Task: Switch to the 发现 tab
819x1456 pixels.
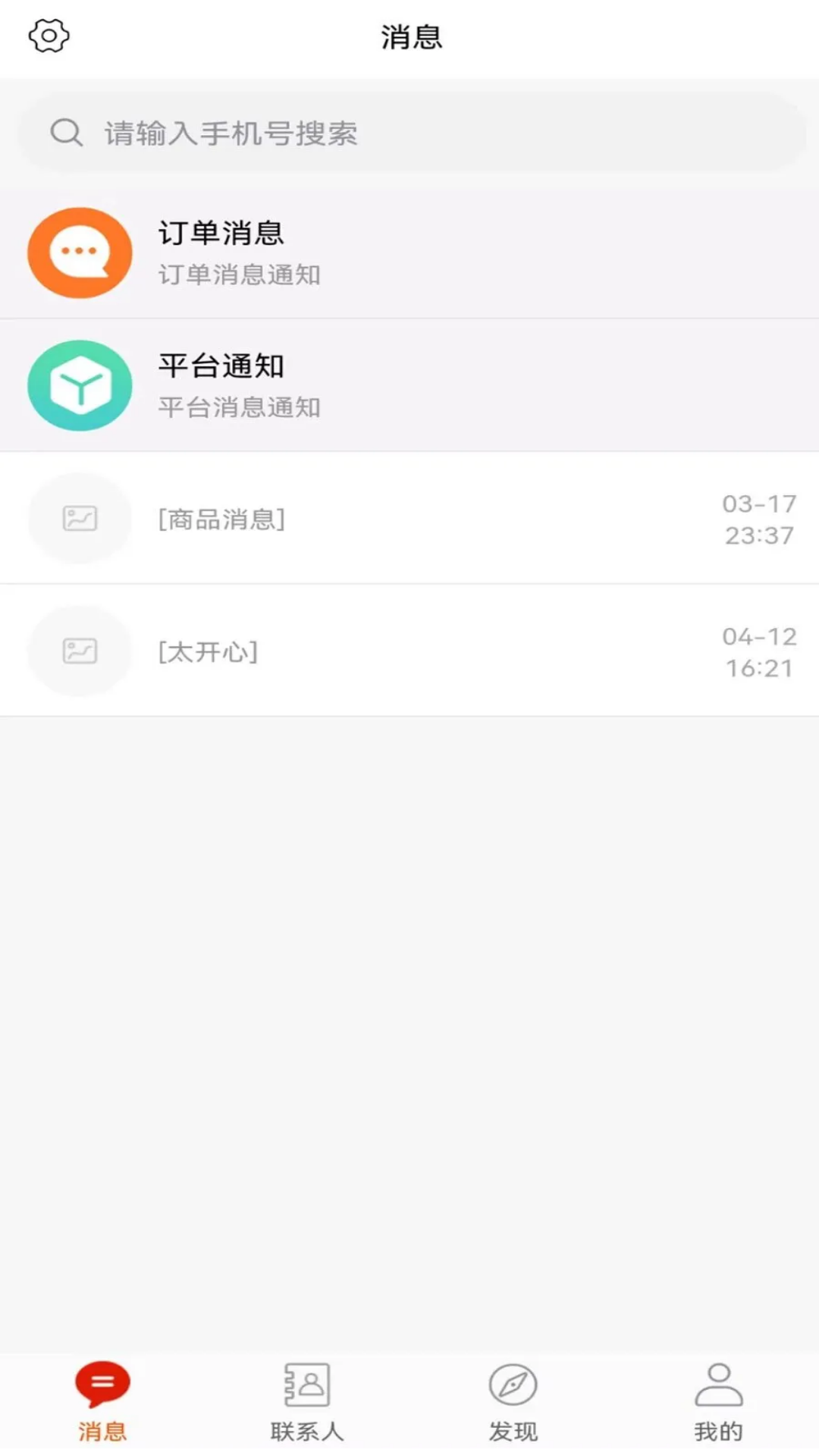Action: [x=512, y=1410]
